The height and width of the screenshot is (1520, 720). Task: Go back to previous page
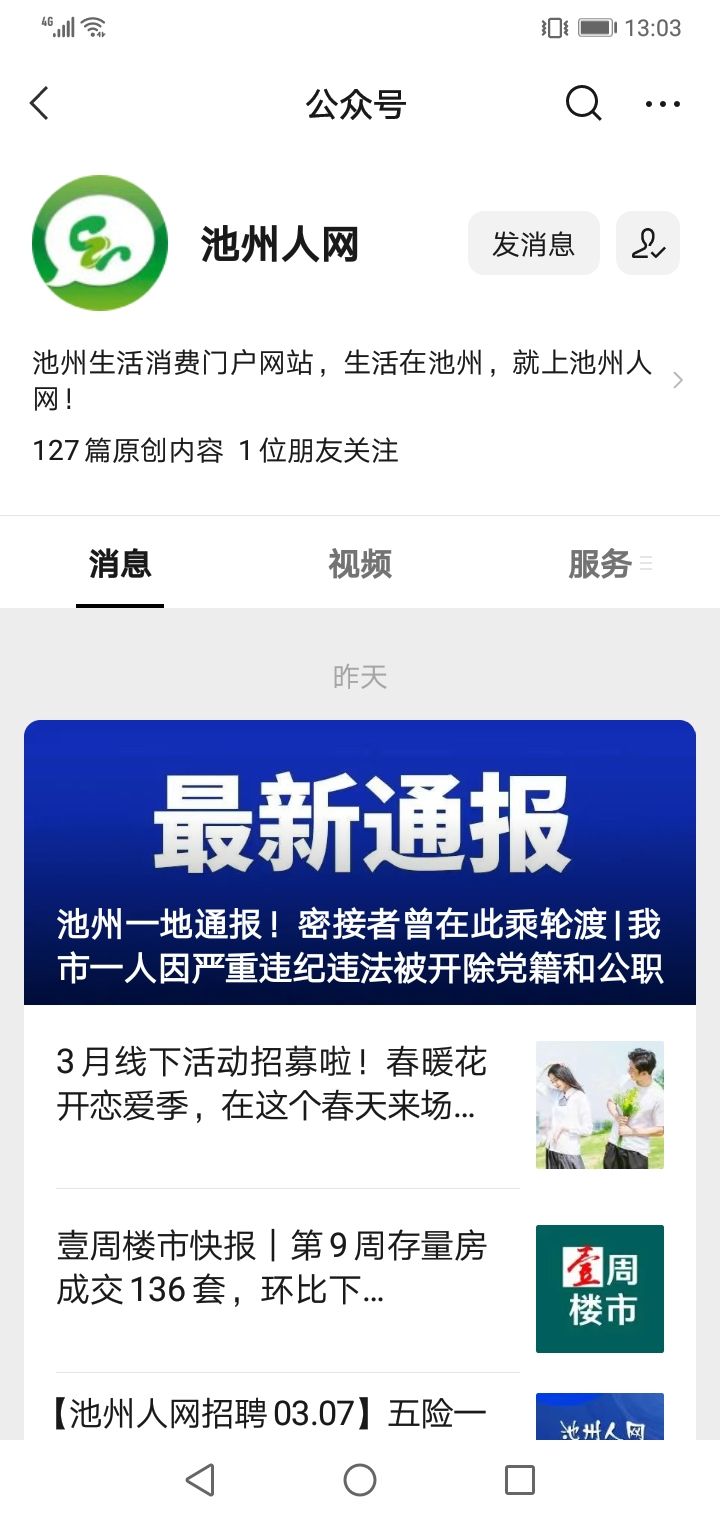point(39,103)
